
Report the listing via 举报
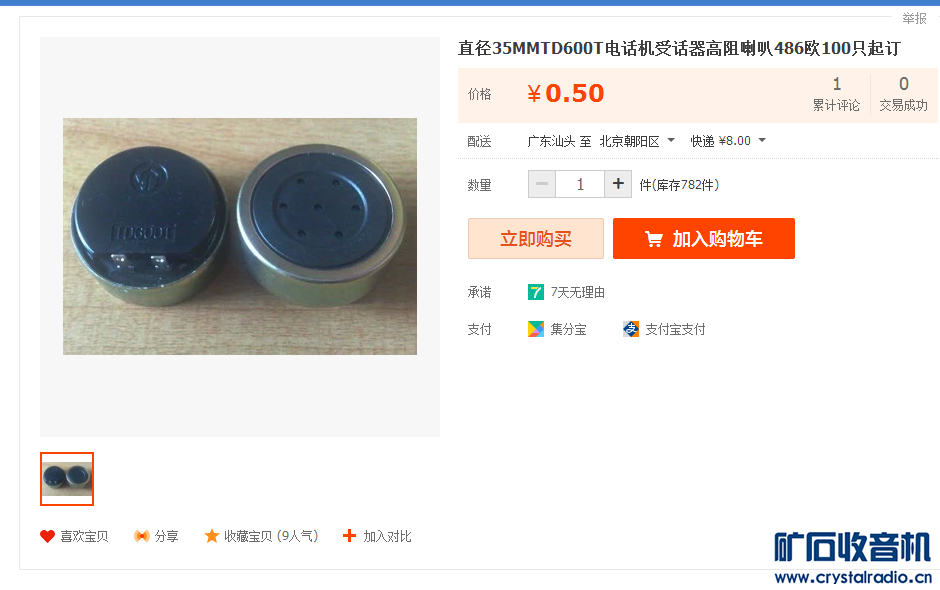[x=914, y=18]
